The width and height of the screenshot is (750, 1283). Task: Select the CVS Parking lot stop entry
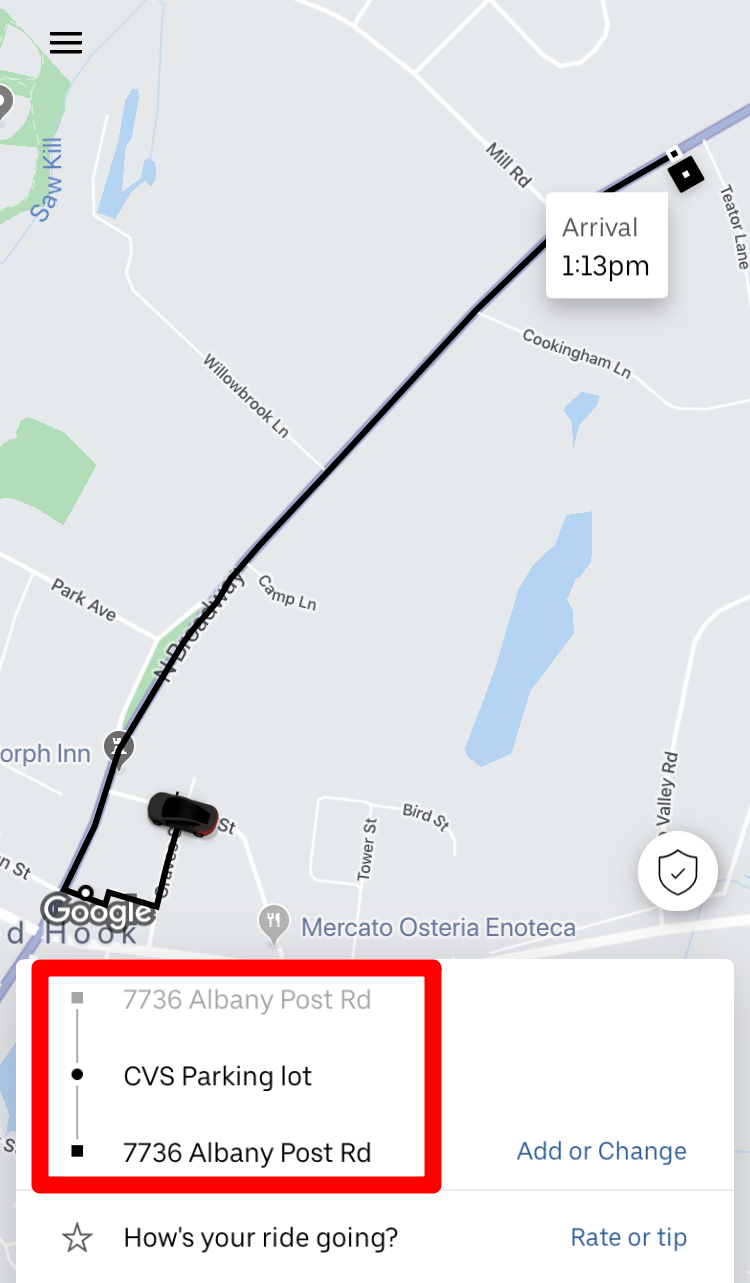[x=217, y=1076]
